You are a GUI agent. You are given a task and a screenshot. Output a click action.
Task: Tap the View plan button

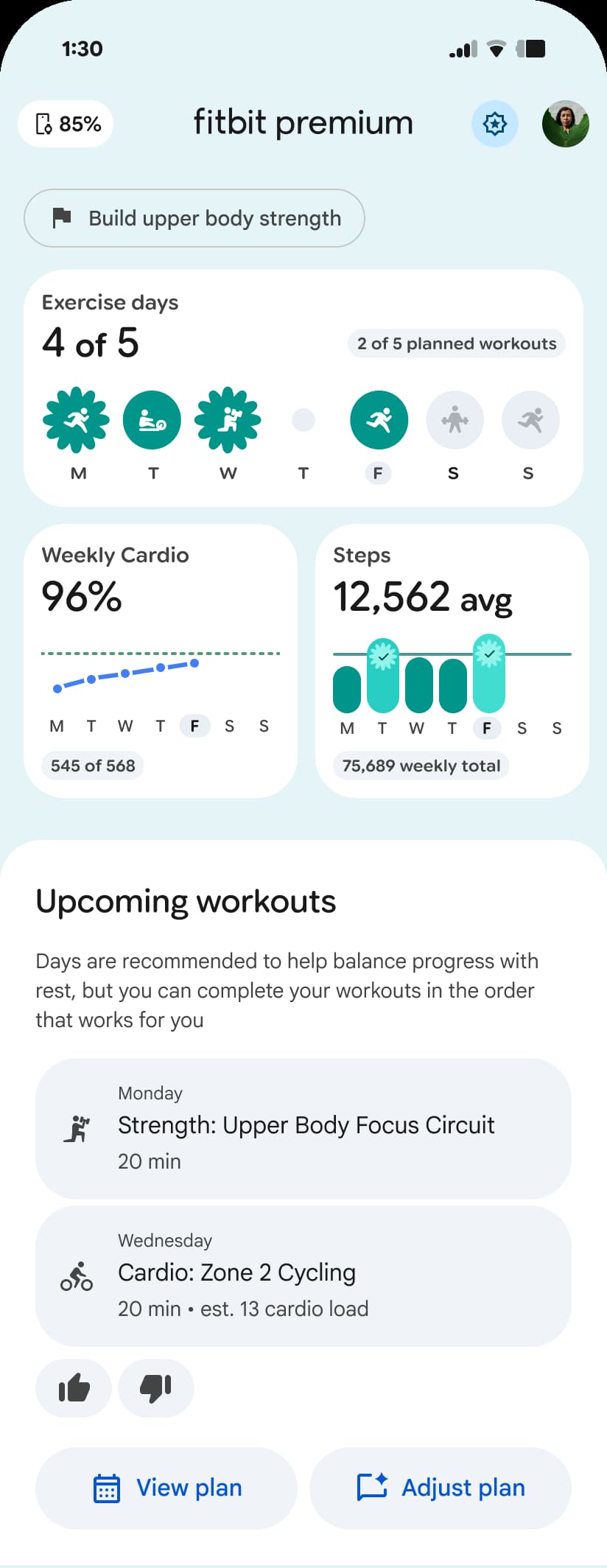166,1488
